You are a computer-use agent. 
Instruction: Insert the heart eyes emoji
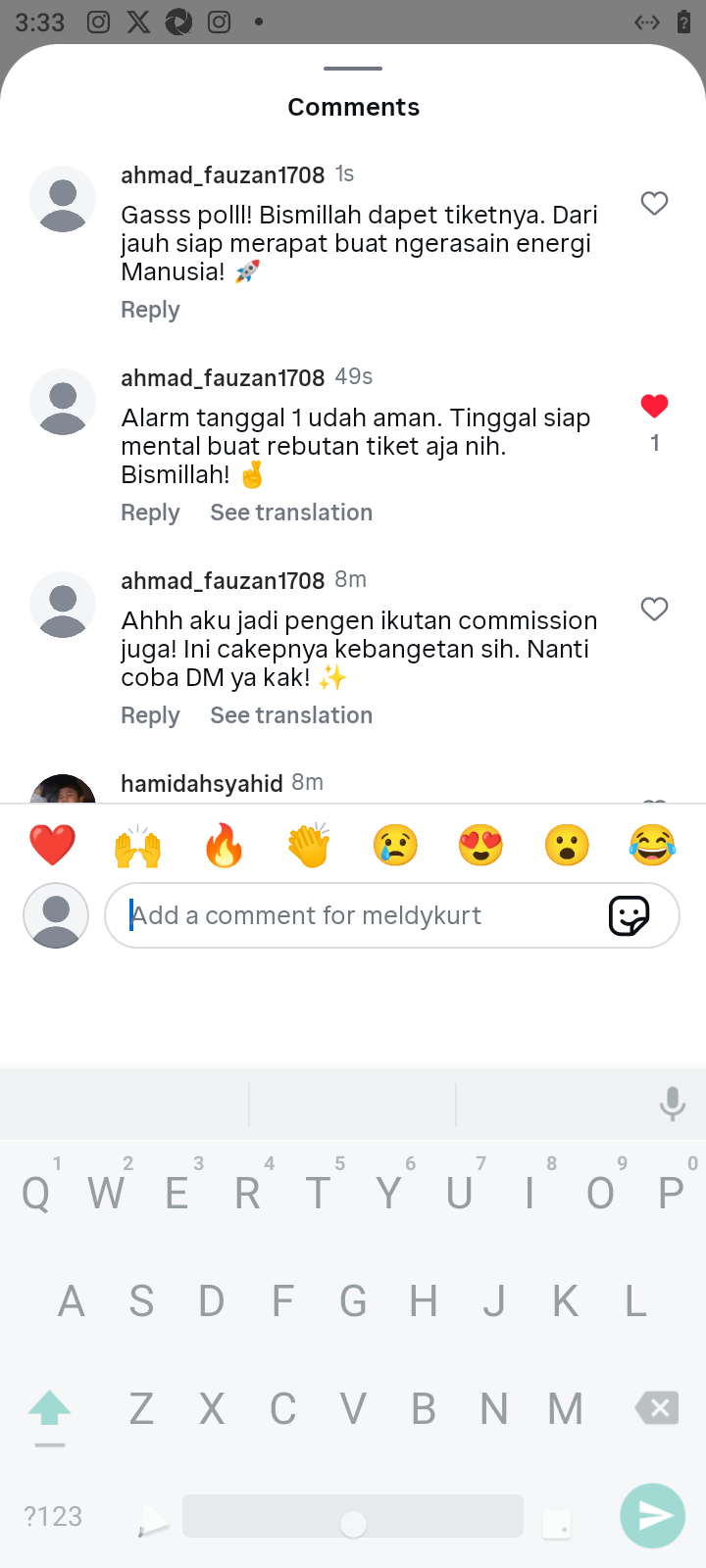480,845
